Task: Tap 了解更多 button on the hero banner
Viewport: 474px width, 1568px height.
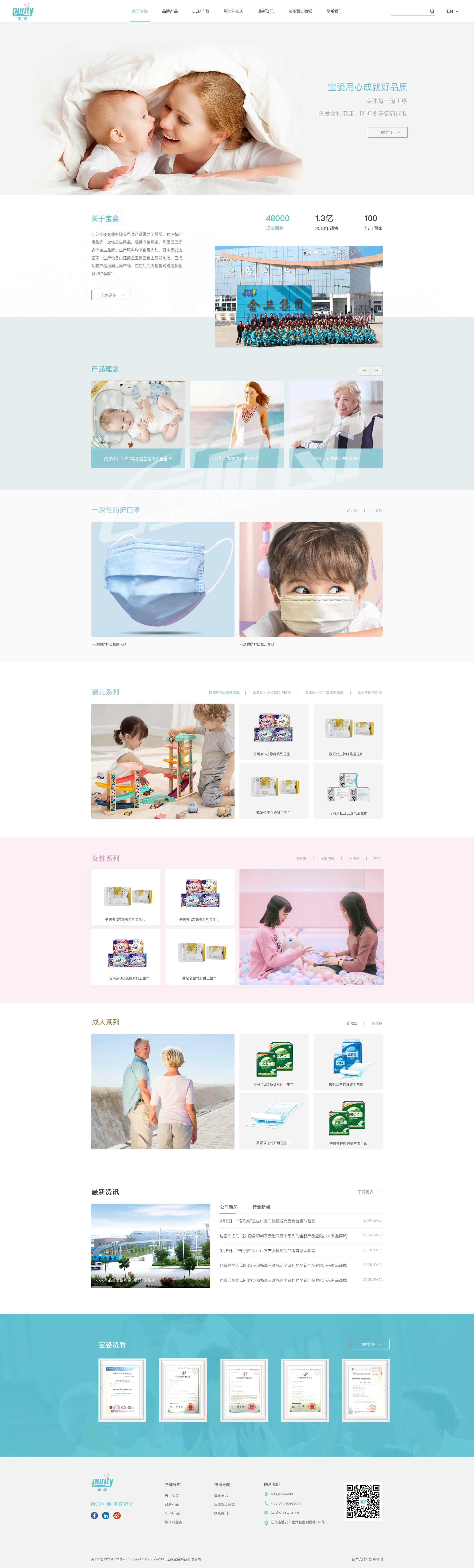Action: click(388, 132)
